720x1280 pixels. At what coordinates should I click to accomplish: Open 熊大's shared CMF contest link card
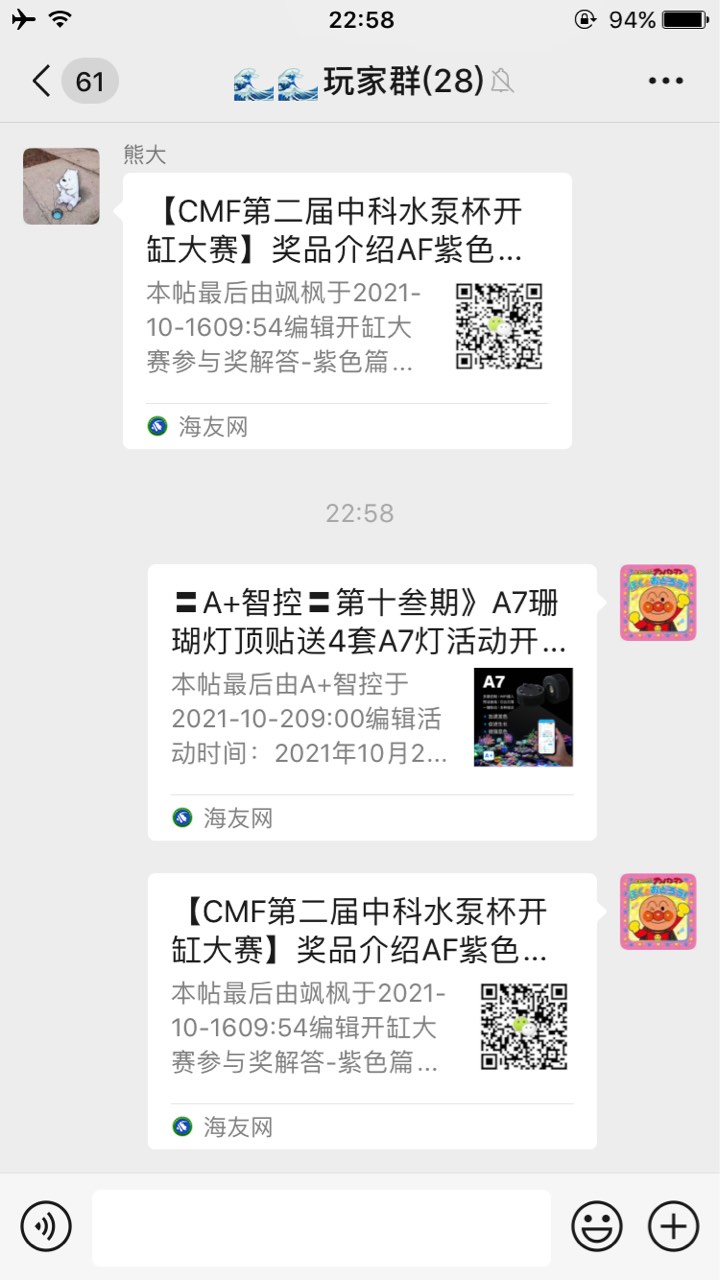347,310
